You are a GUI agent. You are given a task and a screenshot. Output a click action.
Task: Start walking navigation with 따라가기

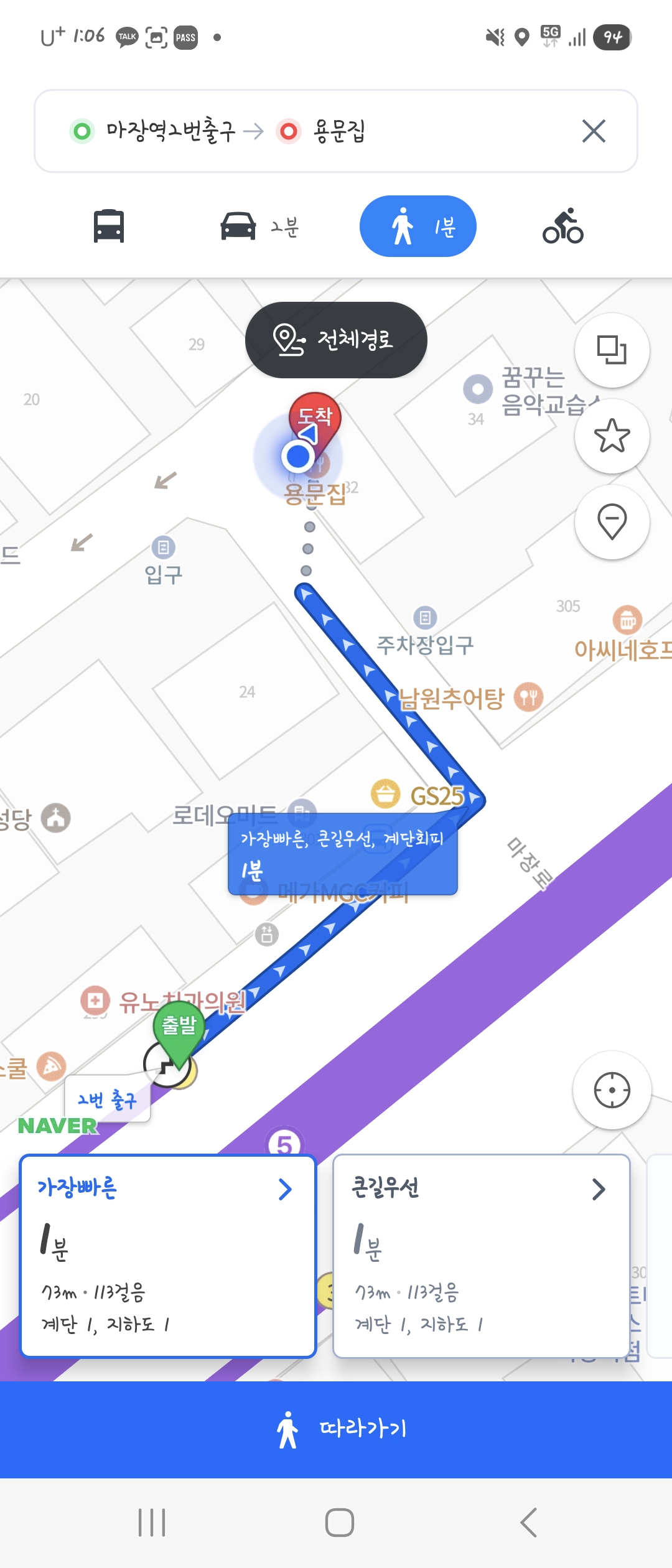click(x=336, y=1430)
